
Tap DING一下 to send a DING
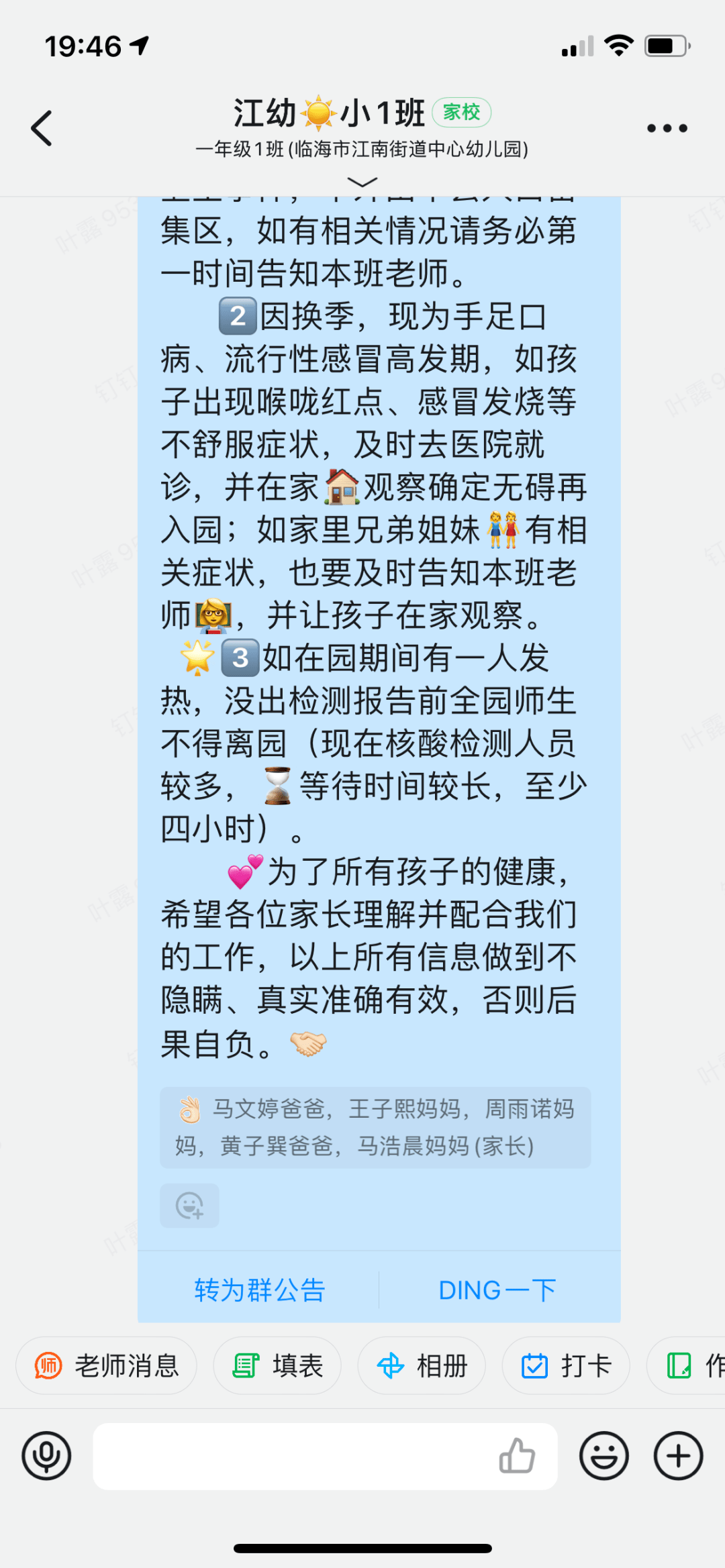click(x=496, y=1289)
